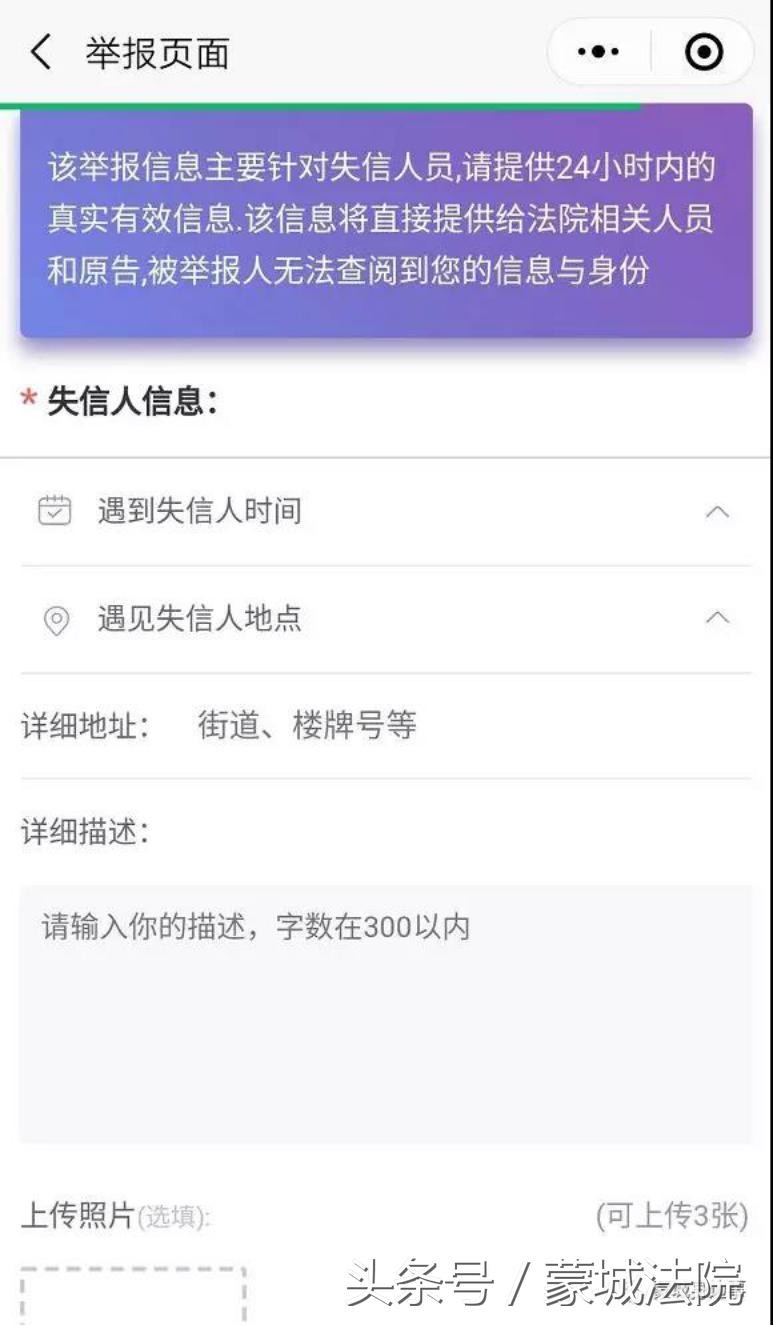The height and width of the screenshot is (1326, 774).
Task: Choose the 遇见失信人地点 location
Action: pyautogui.click(x=385, y=619)
